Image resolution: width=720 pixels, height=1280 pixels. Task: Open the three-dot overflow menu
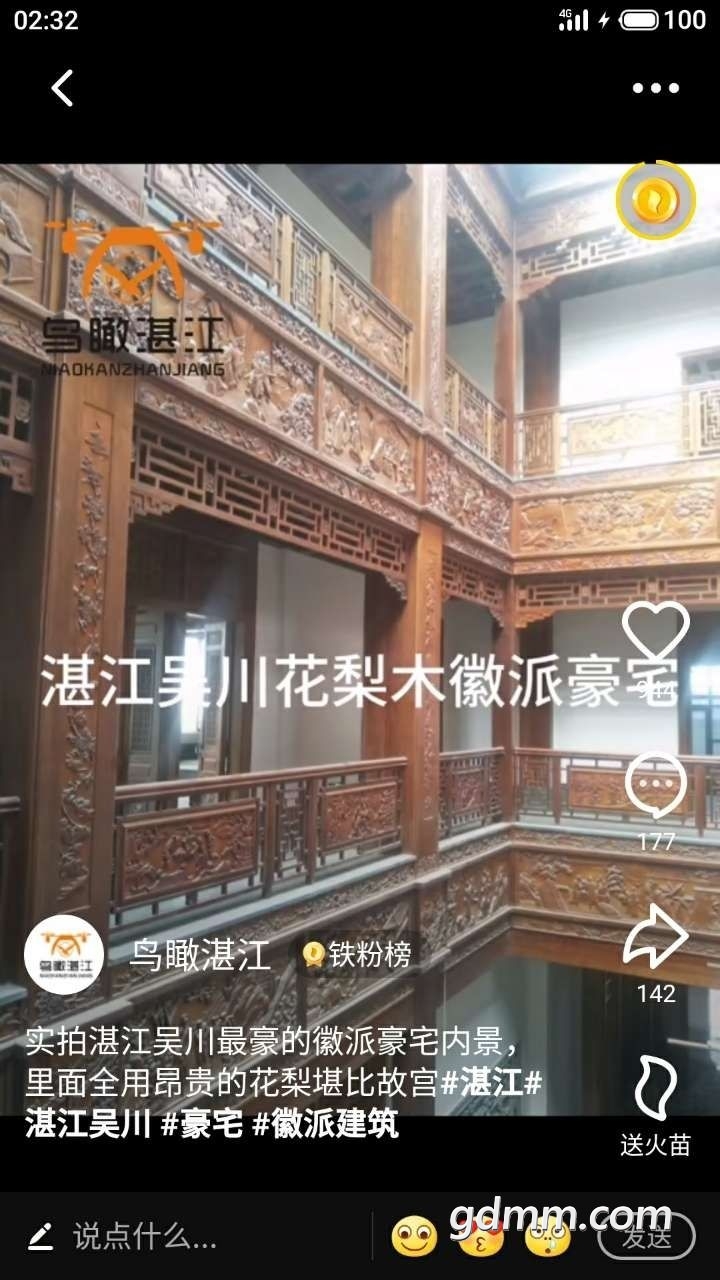(655, 88)
